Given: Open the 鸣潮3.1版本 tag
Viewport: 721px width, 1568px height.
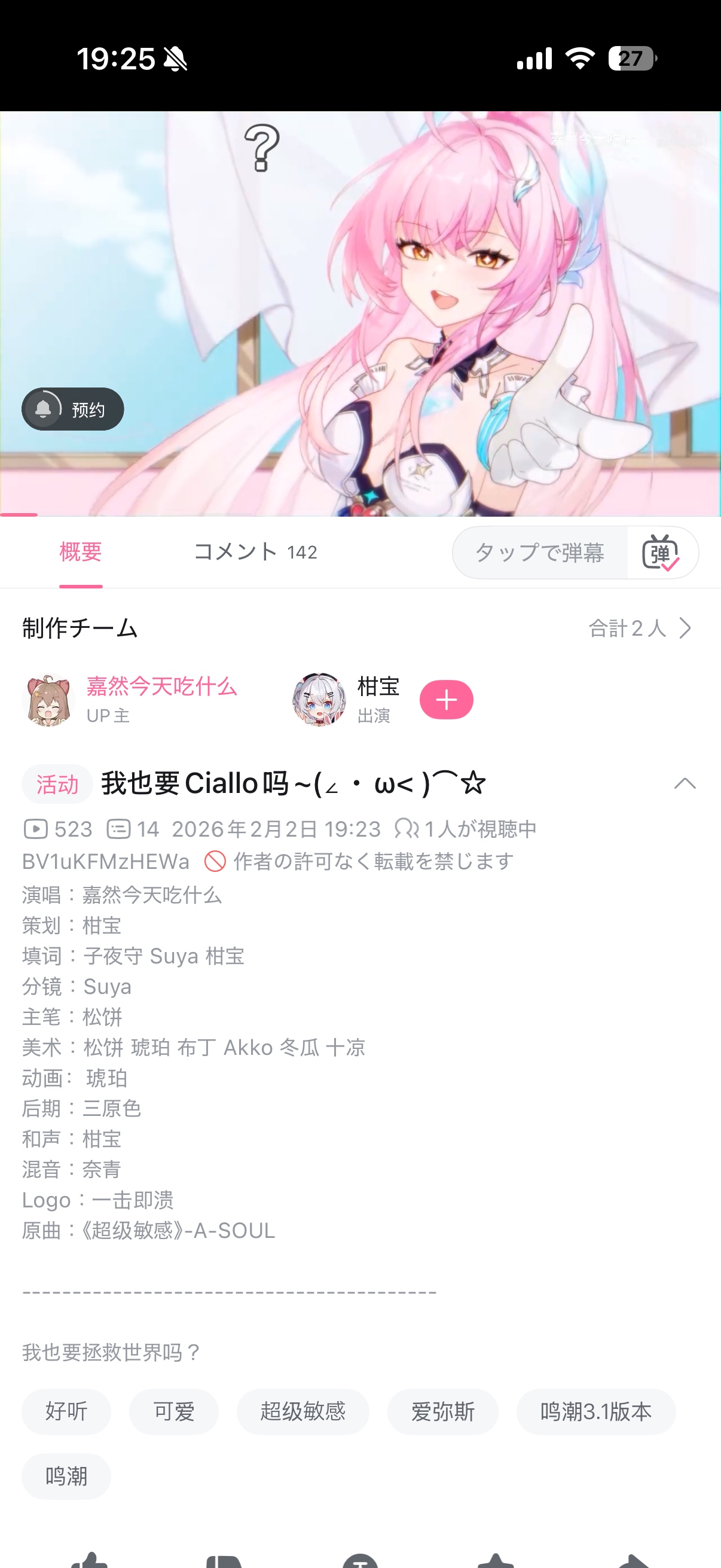Looking at the screenshot, I should pyautogui.click(x=595, y=1411).
